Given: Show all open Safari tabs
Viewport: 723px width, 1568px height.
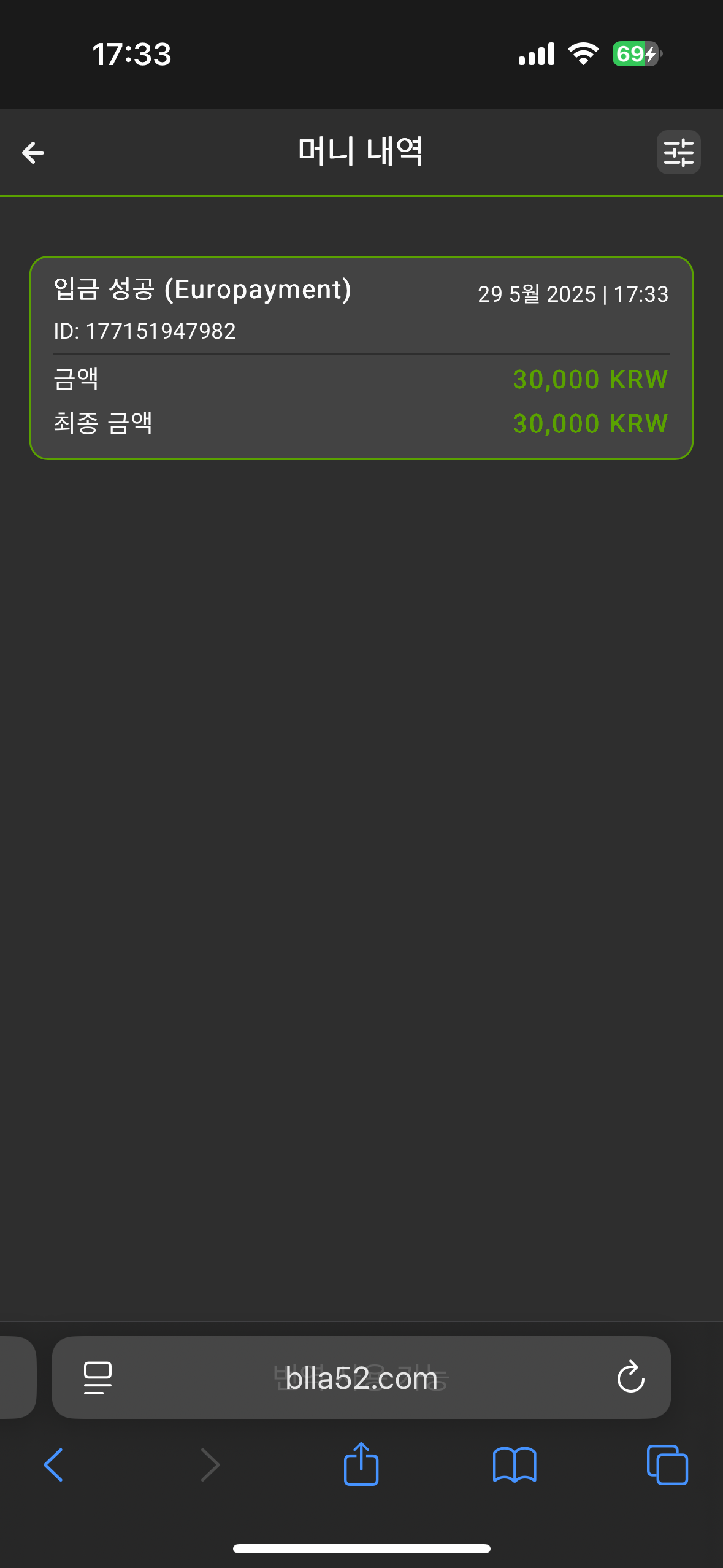Looking at the screenshot, I should (x=667, y=1465).
